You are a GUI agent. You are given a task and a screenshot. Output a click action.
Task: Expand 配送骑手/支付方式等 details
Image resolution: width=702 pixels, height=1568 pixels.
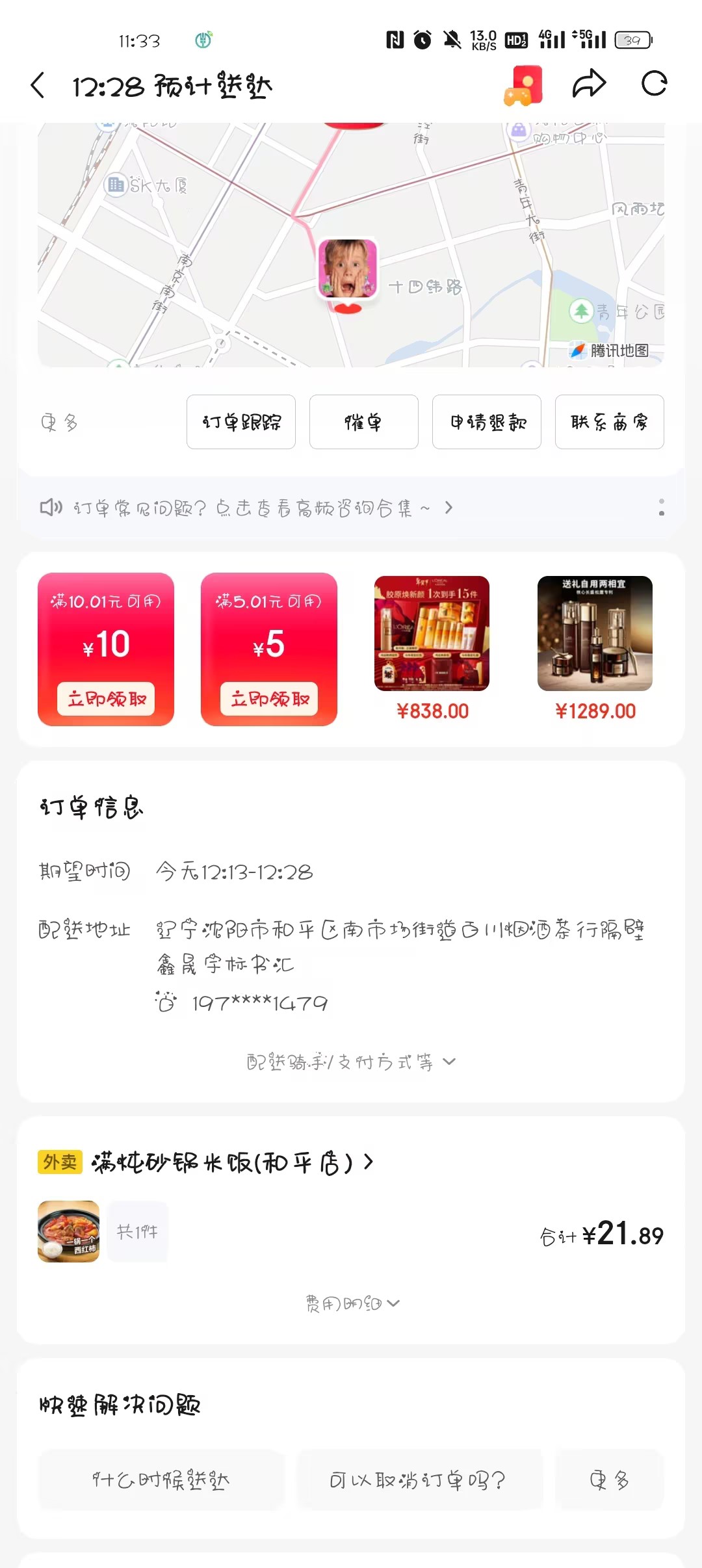pos(351,1062)
